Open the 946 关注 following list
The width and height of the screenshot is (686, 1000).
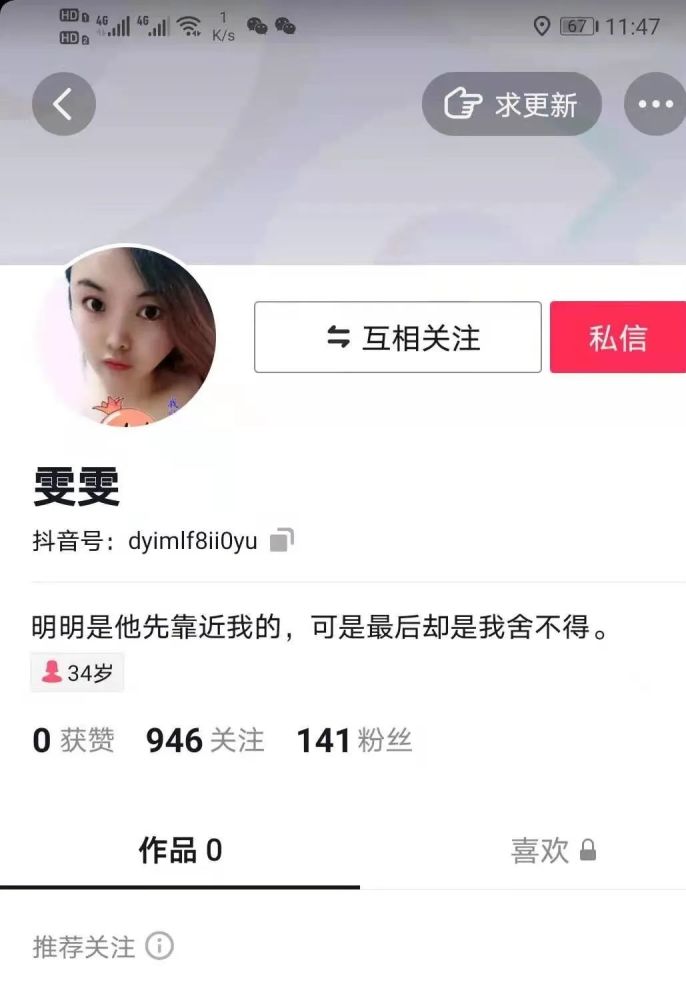(x=205, y=740)
